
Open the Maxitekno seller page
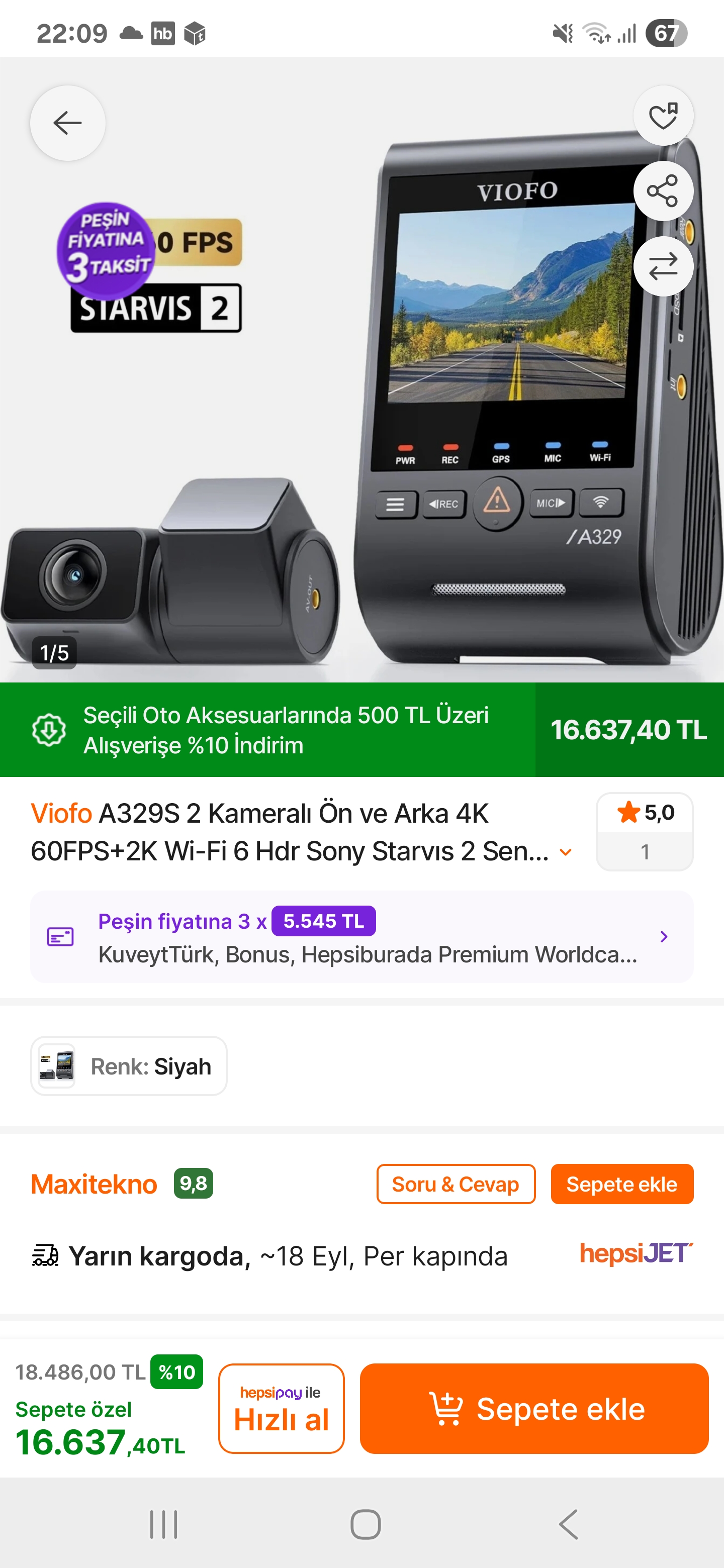coord(94,1184)
